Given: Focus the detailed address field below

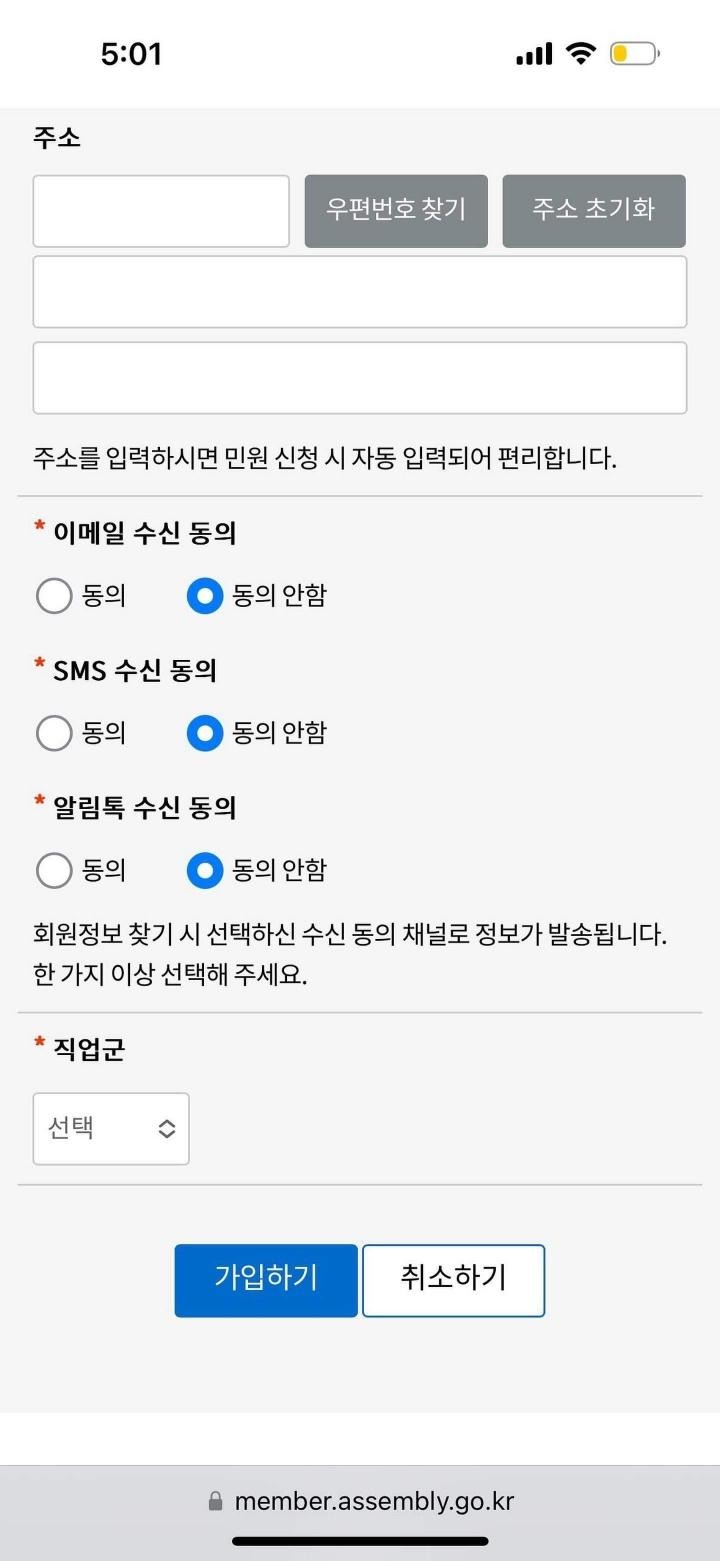Looking at the screenshot, I should [x=360, y=378].
